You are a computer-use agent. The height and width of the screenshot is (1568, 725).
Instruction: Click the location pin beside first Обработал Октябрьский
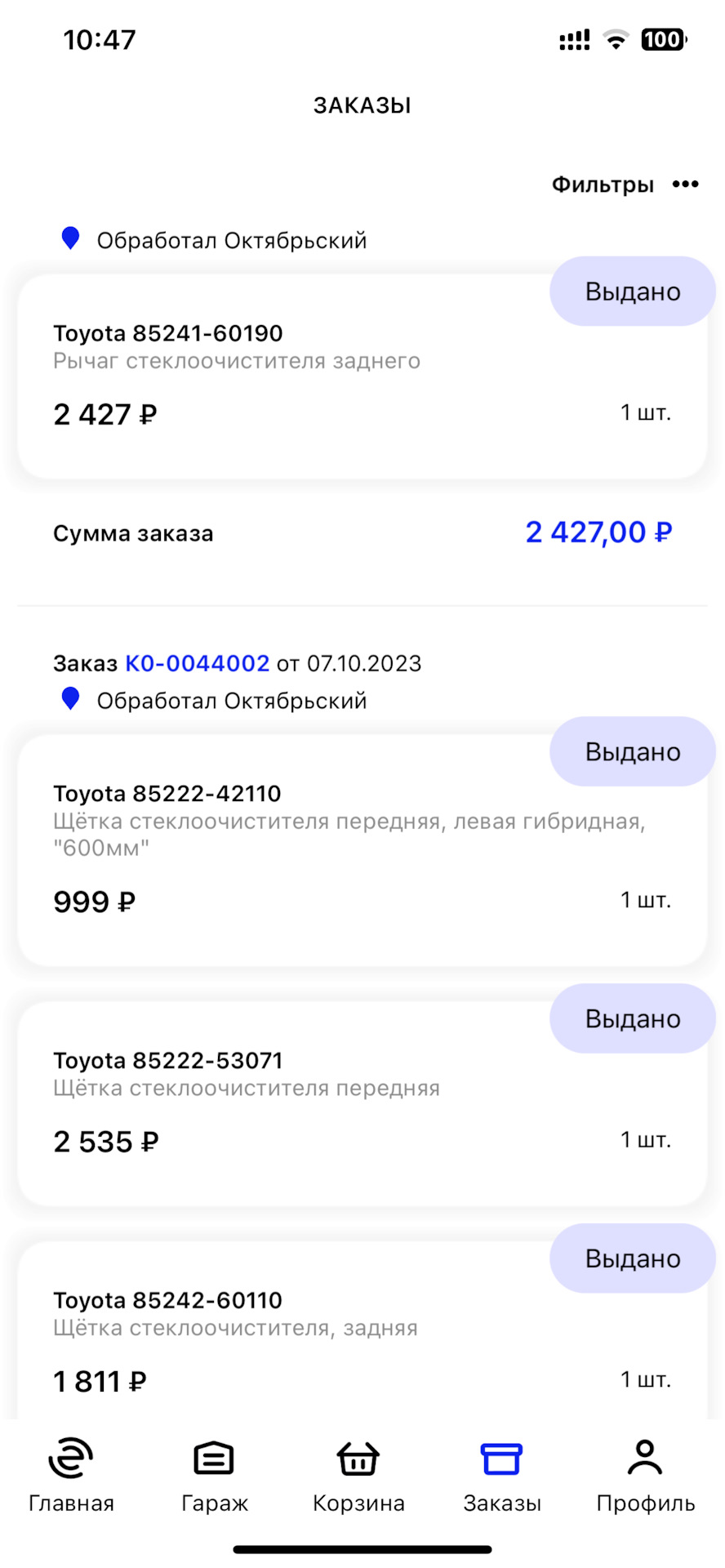(70, 238)
